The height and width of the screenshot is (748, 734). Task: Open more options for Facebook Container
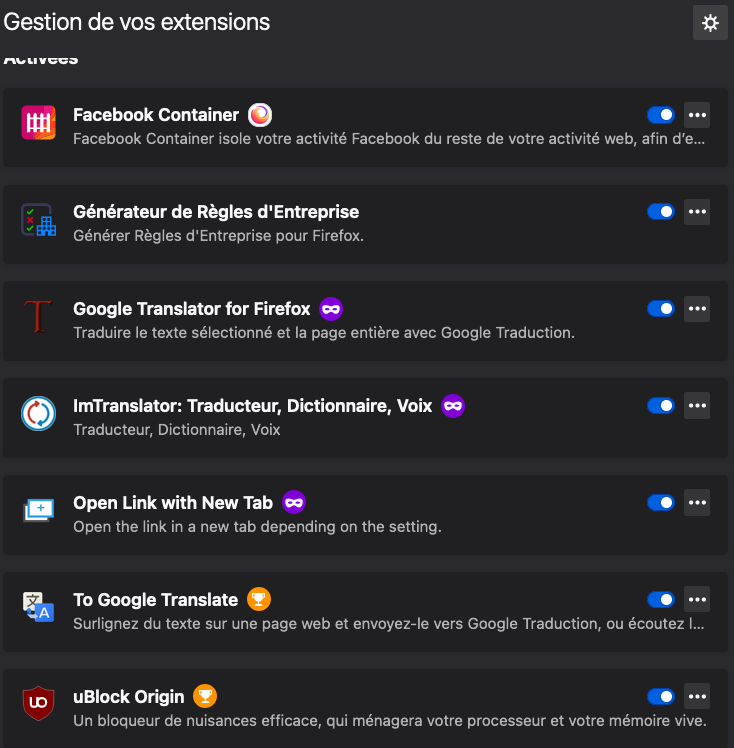click(x=697, y=115)
